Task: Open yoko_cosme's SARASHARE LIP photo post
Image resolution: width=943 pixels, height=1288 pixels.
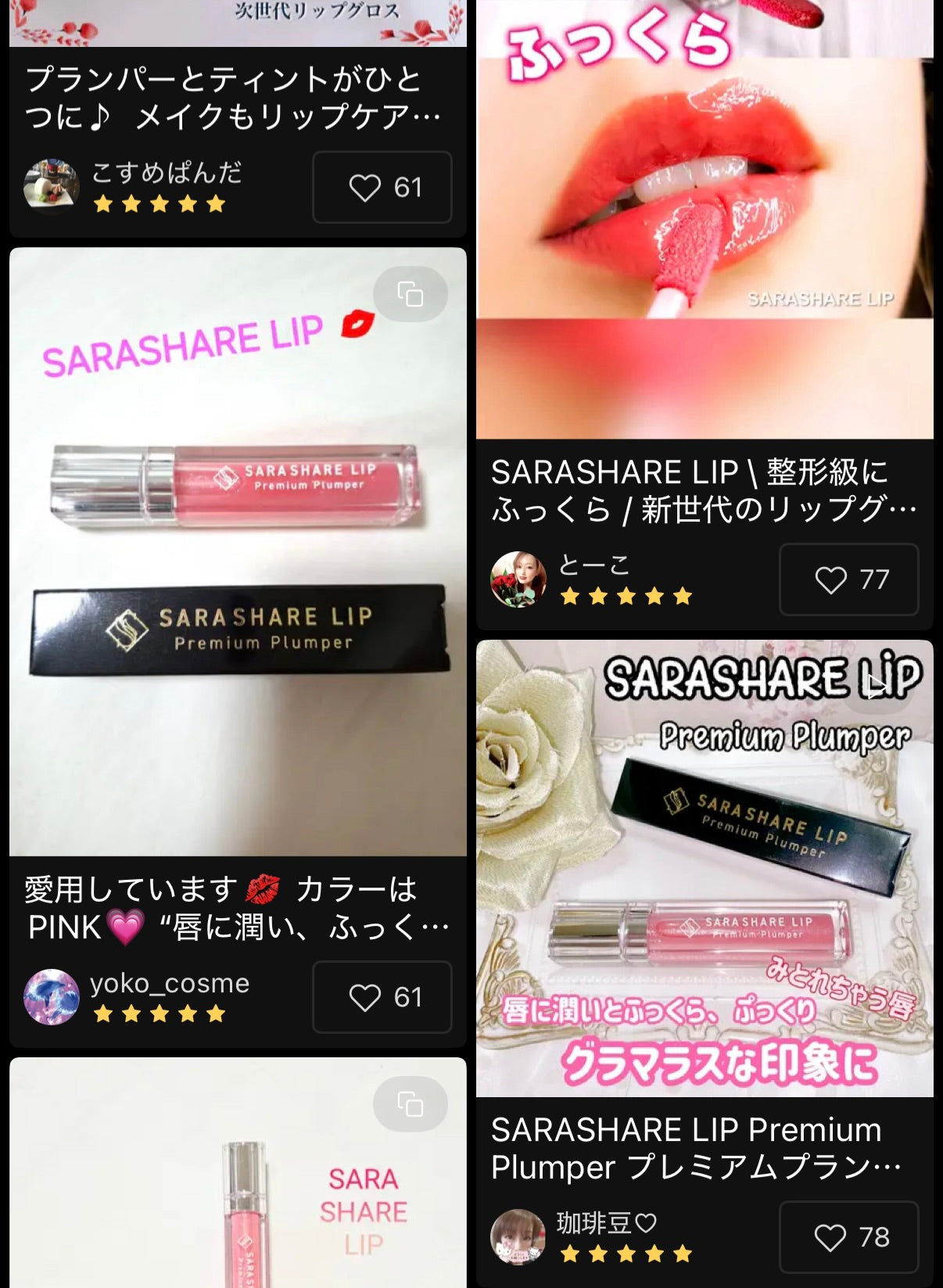Action: point(238,551)
